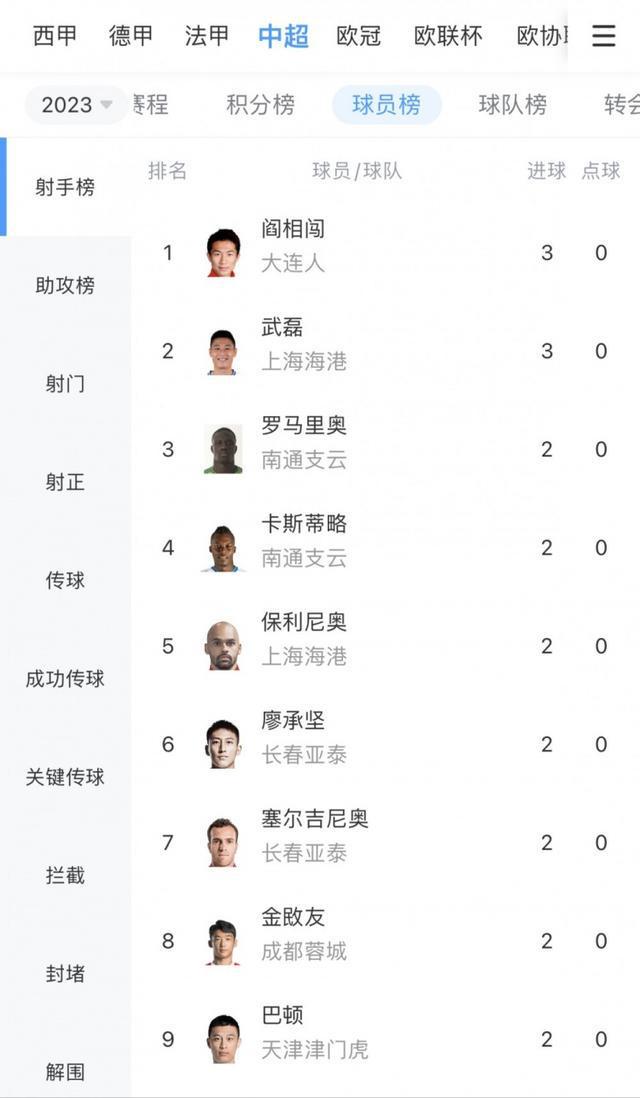Select 传球 in the side menu
Image resolution: width=640 pixels, height=1098 pixels.
coord(65,580)
